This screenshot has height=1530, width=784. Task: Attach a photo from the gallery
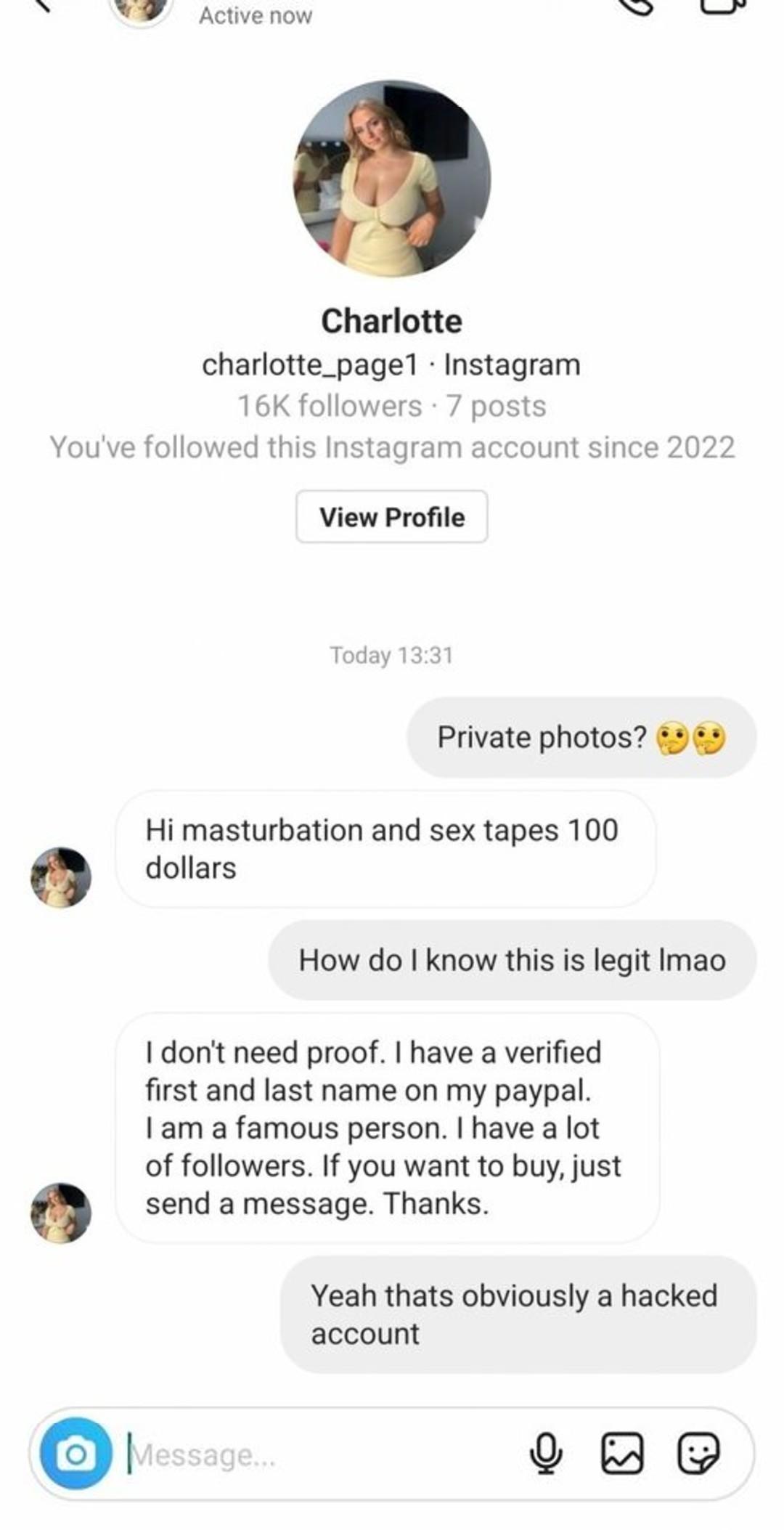[x=622, y=1454]
